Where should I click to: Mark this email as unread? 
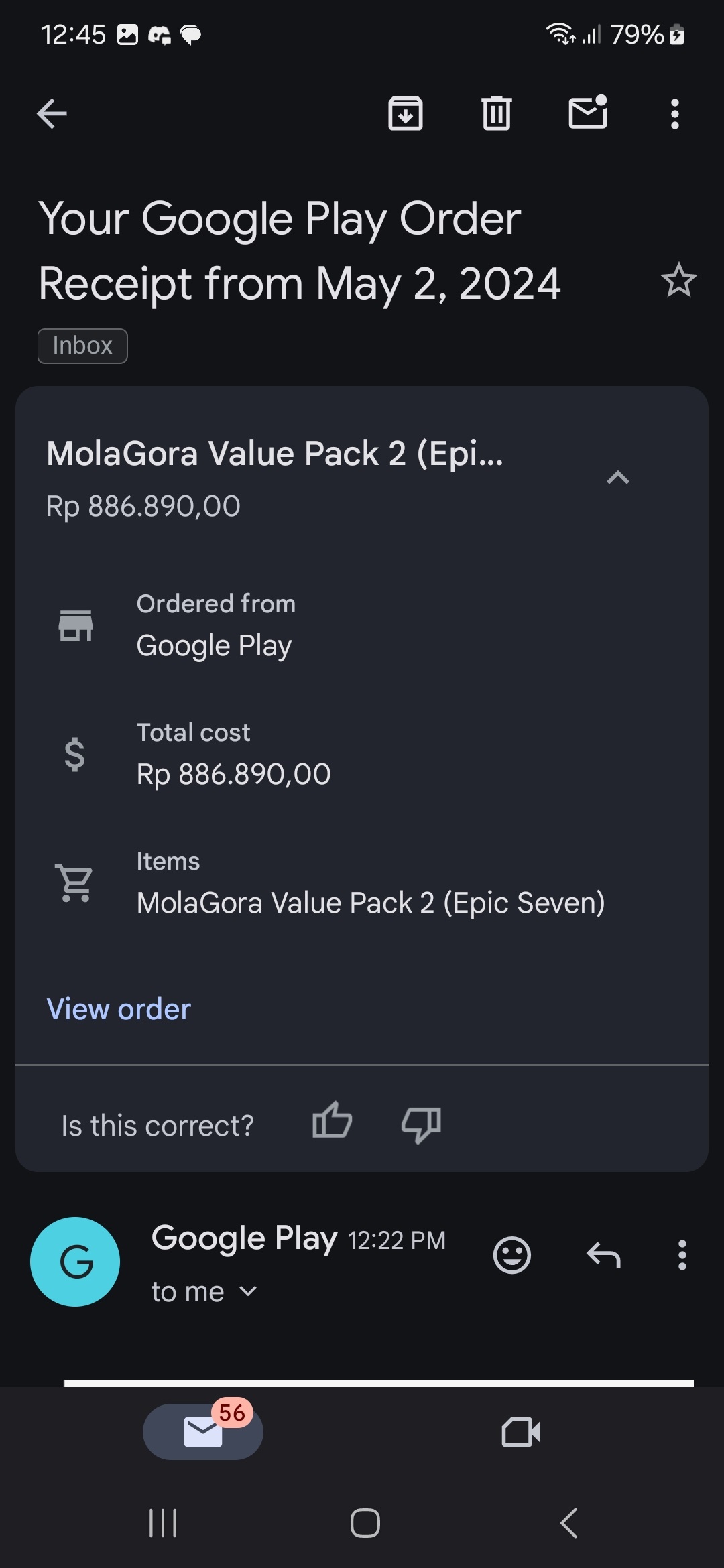point(588,112)
